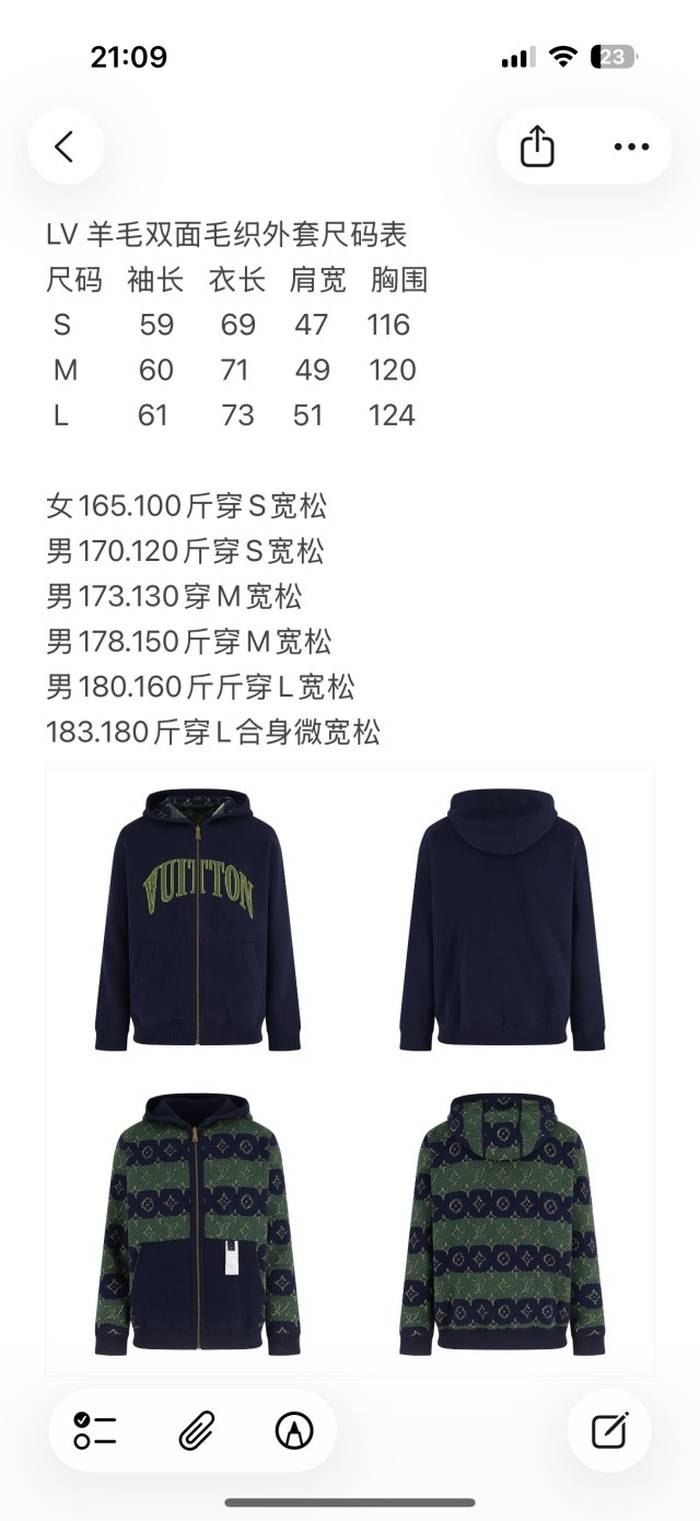Image resolution: width=700 pixels, height=1521 pixels.
Task: Attach a file with the paperclip
Action: [194, 1431]
